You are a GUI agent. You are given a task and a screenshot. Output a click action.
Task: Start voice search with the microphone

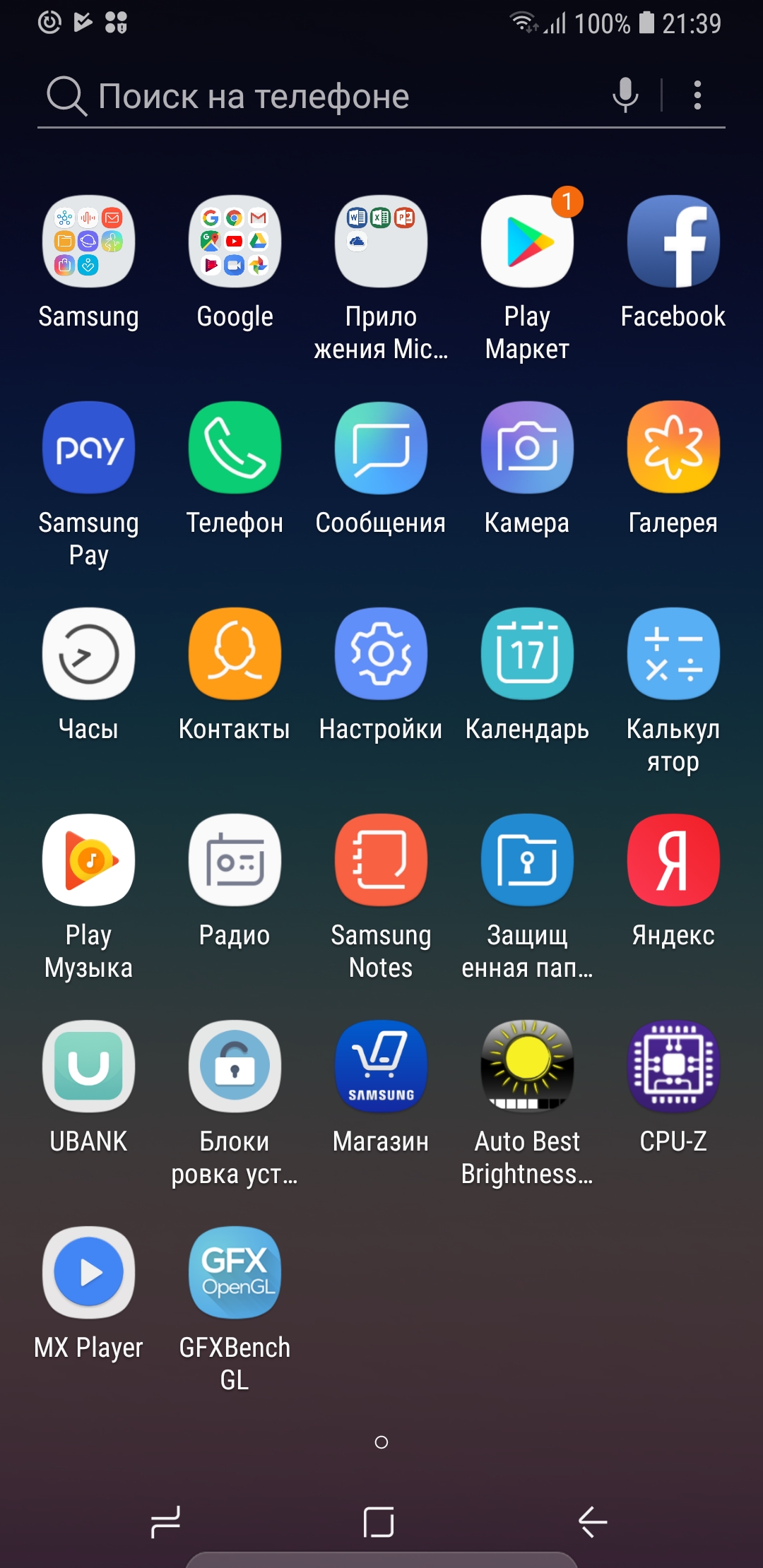(625, 95)
